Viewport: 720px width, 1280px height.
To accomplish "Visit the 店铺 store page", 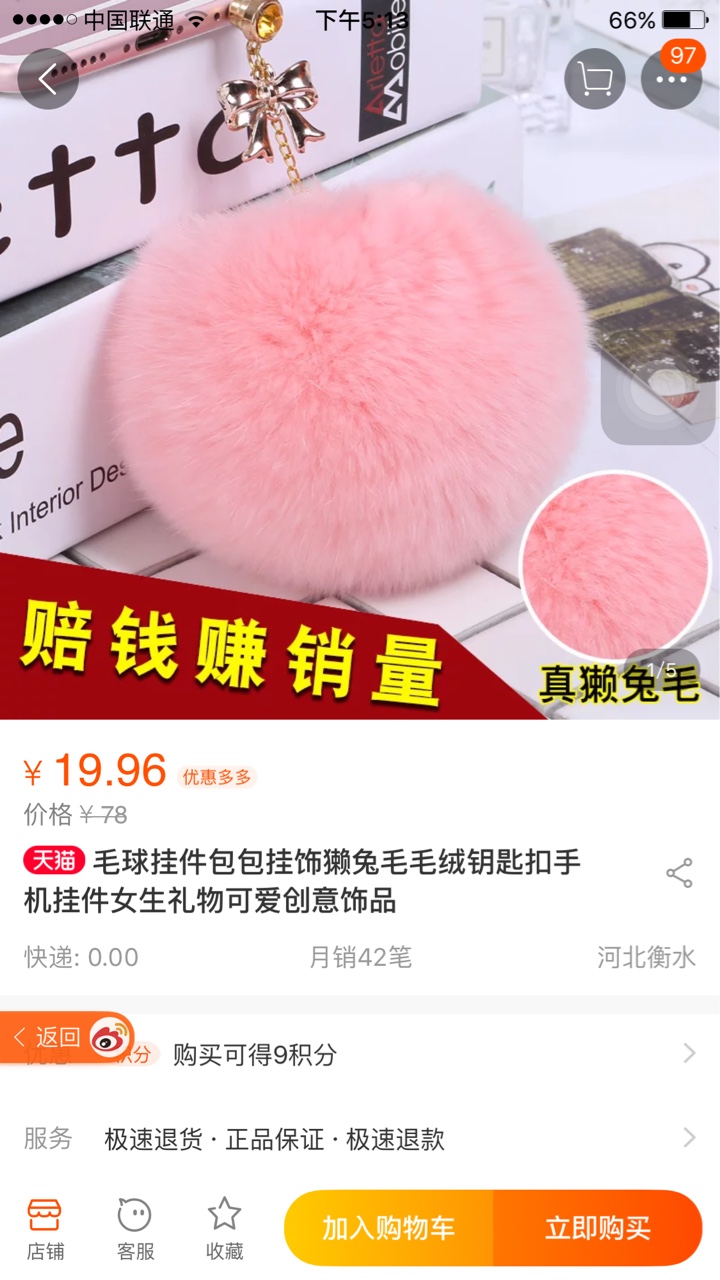I will [x=45, y=1228].
